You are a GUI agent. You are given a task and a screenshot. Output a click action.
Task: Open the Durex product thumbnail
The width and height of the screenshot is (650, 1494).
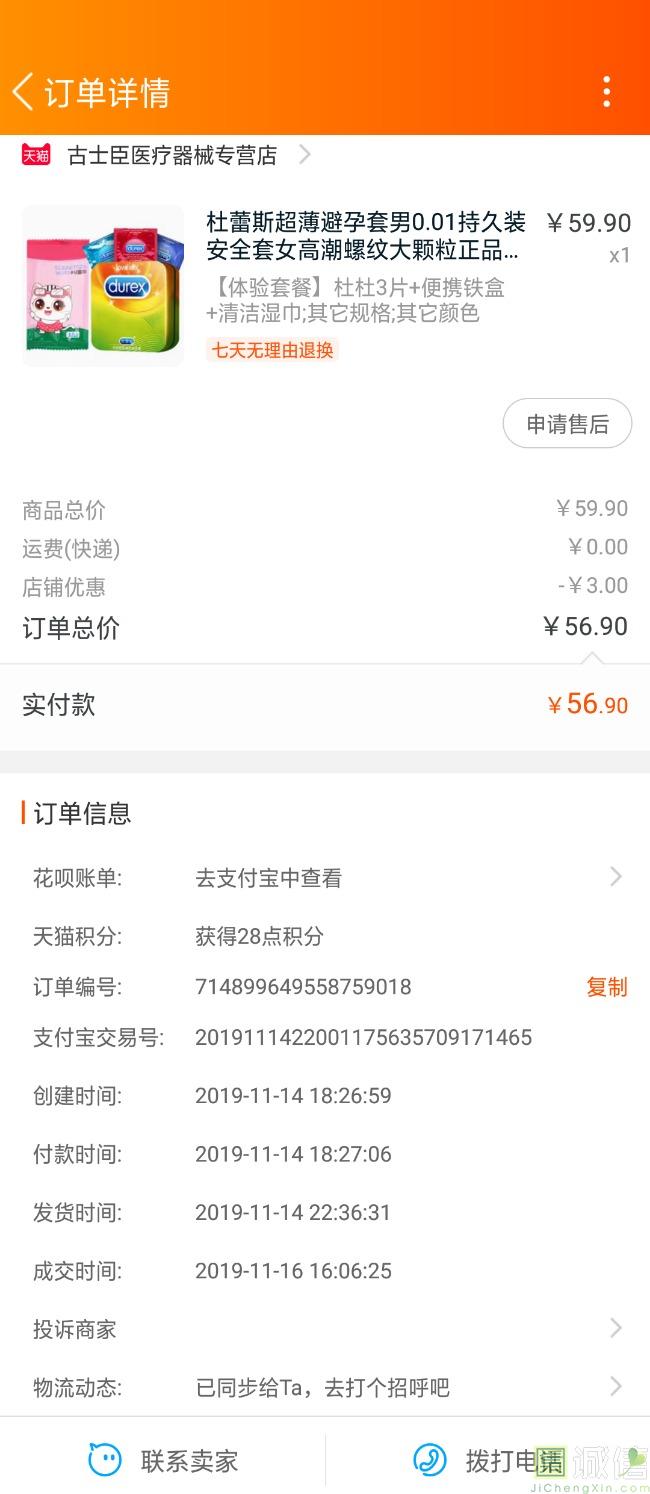(103, 286)
